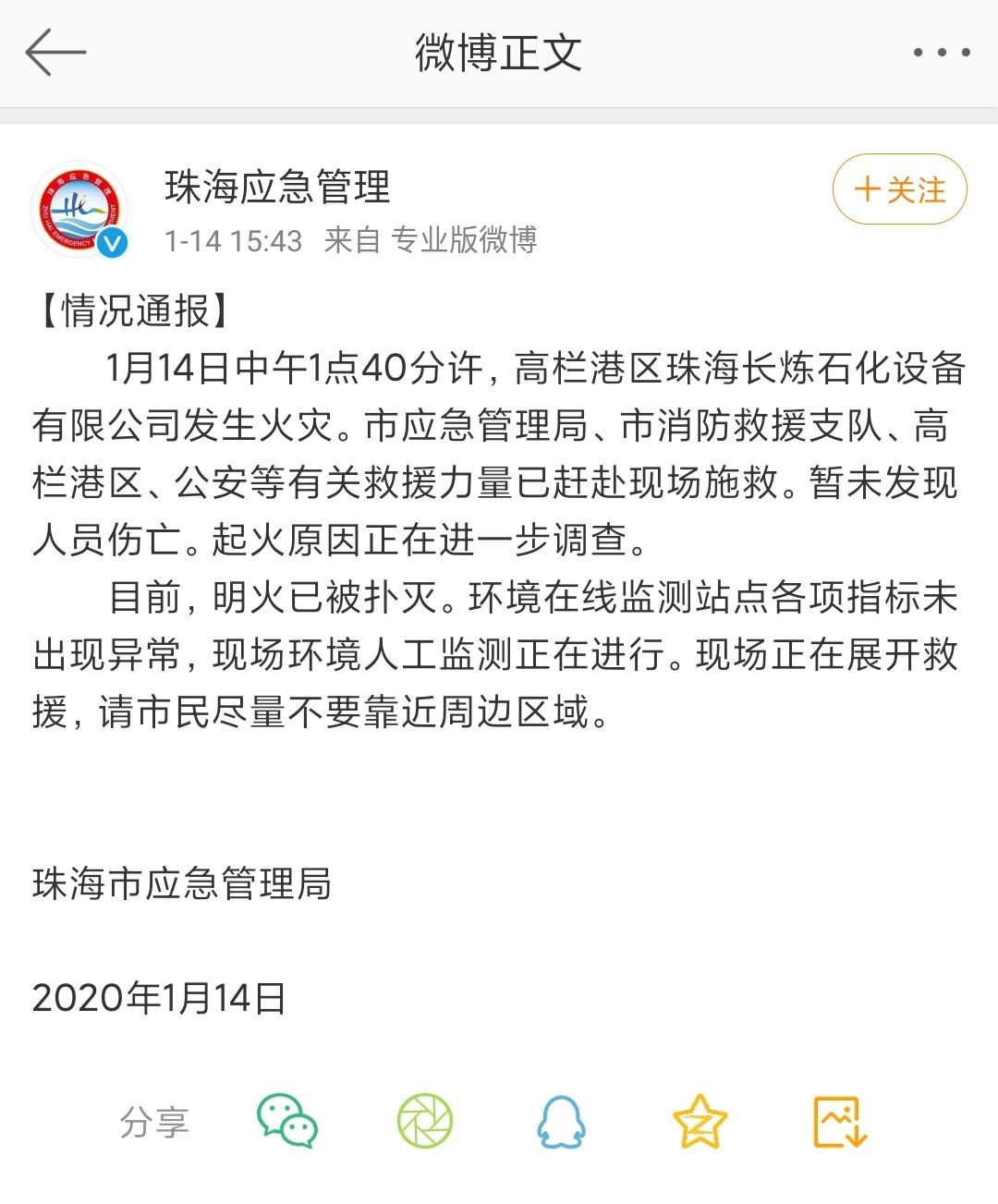The height and width of the screenshot is (1204, 998).
Task: Open 珠海应急管理 profile avatar
Action: [79, 210]
